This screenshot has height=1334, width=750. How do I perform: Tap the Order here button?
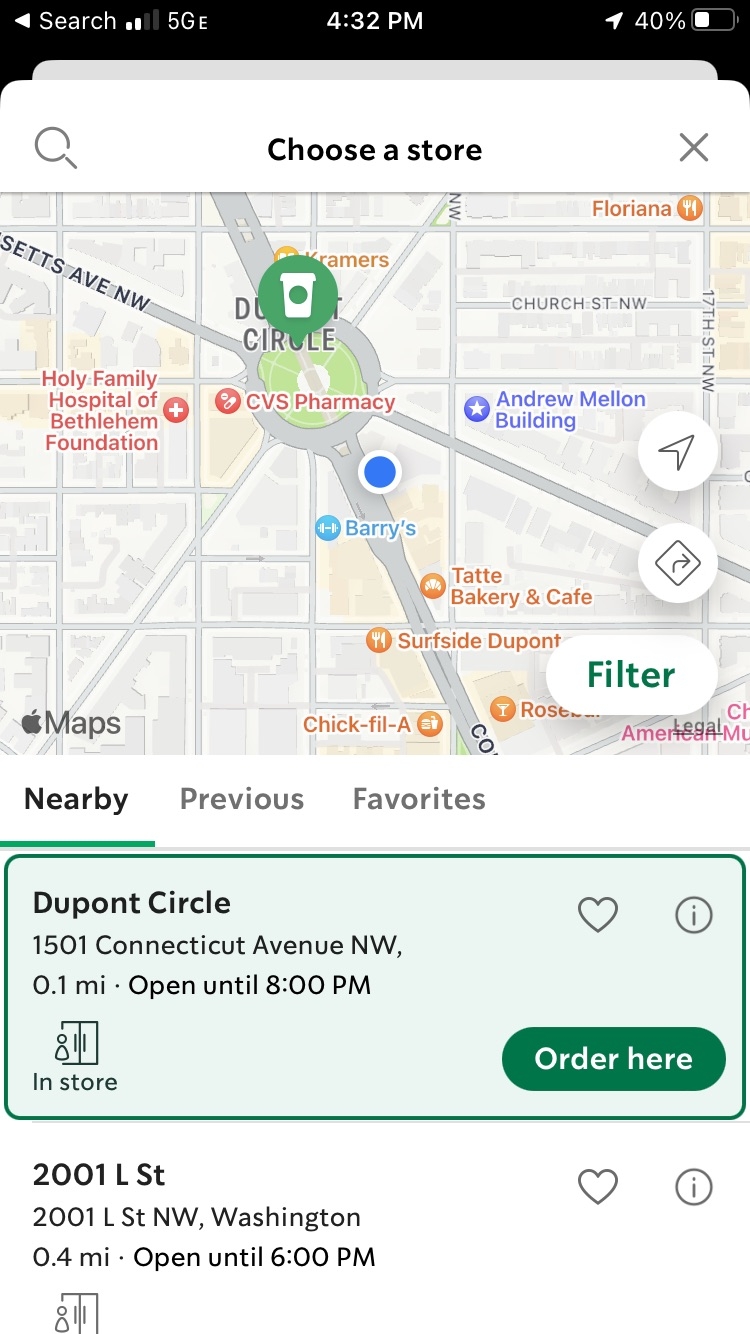(x=613, y=1058)
